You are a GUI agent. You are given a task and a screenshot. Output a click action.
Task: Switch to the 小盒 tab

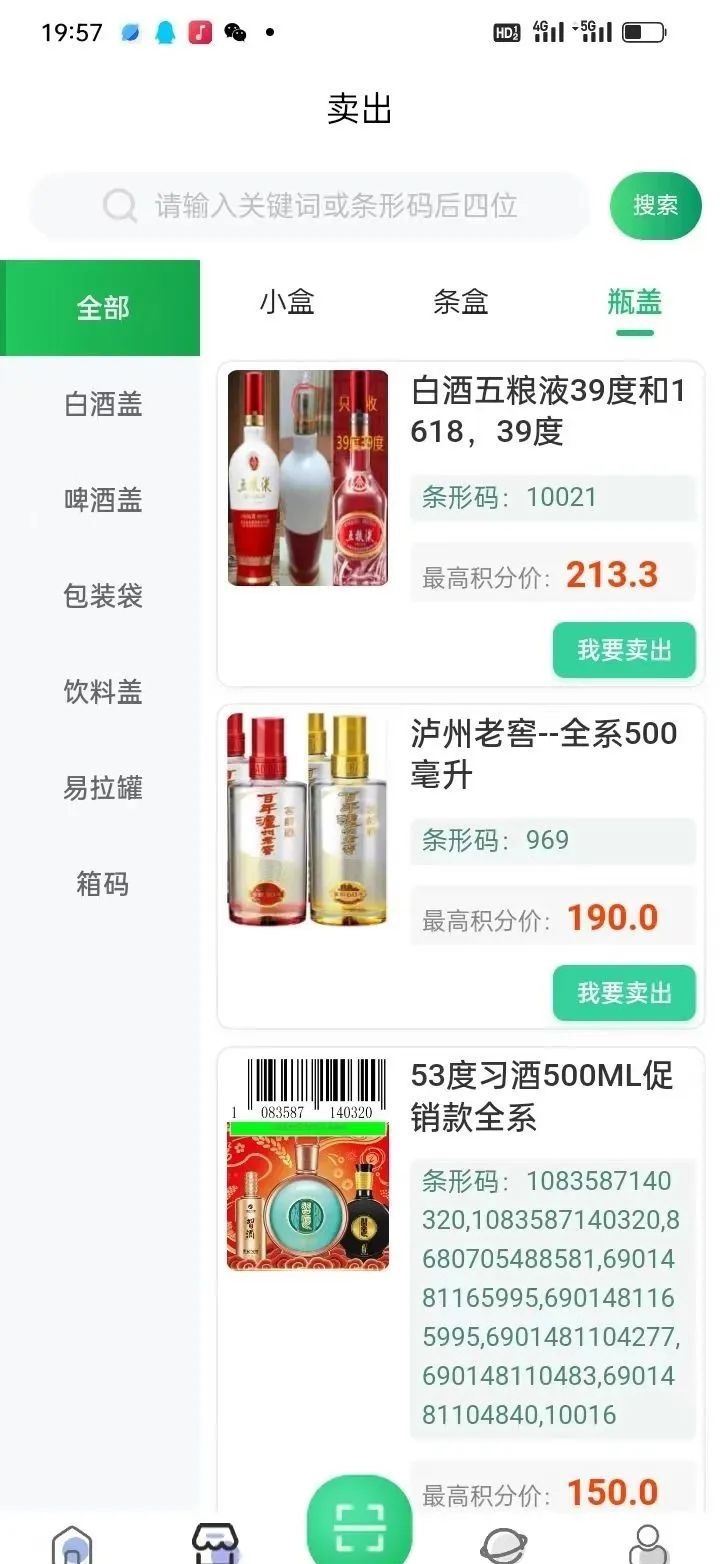(287, 302)
